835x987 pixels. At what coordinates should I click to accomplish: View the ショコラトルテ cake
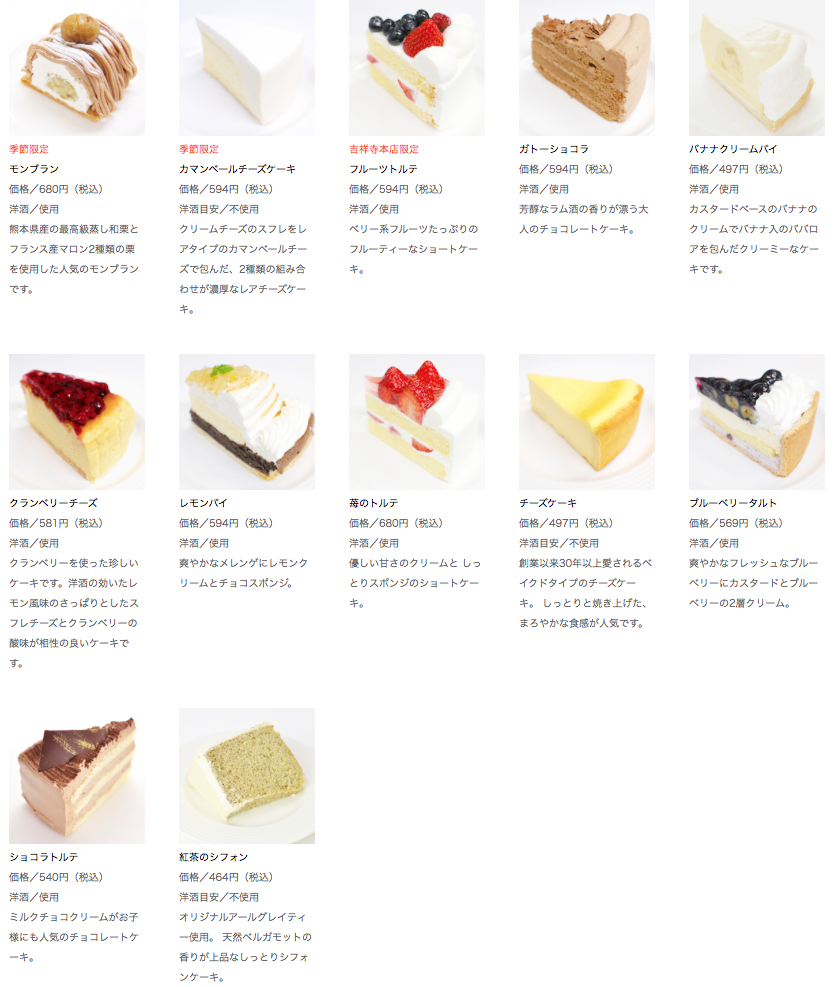(x=77, y=775)
